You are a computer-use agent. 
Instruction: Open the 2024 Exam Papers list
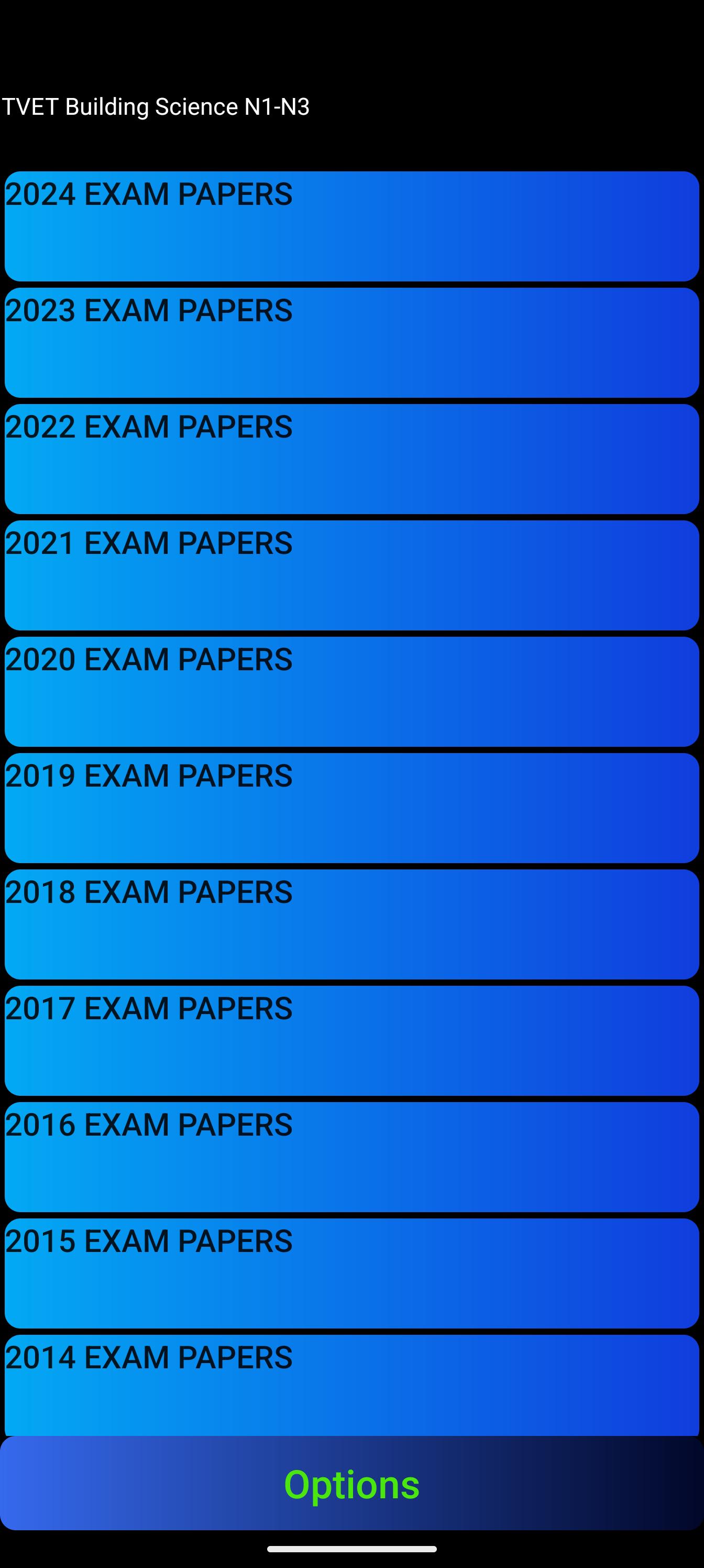(x=351, y=226)
